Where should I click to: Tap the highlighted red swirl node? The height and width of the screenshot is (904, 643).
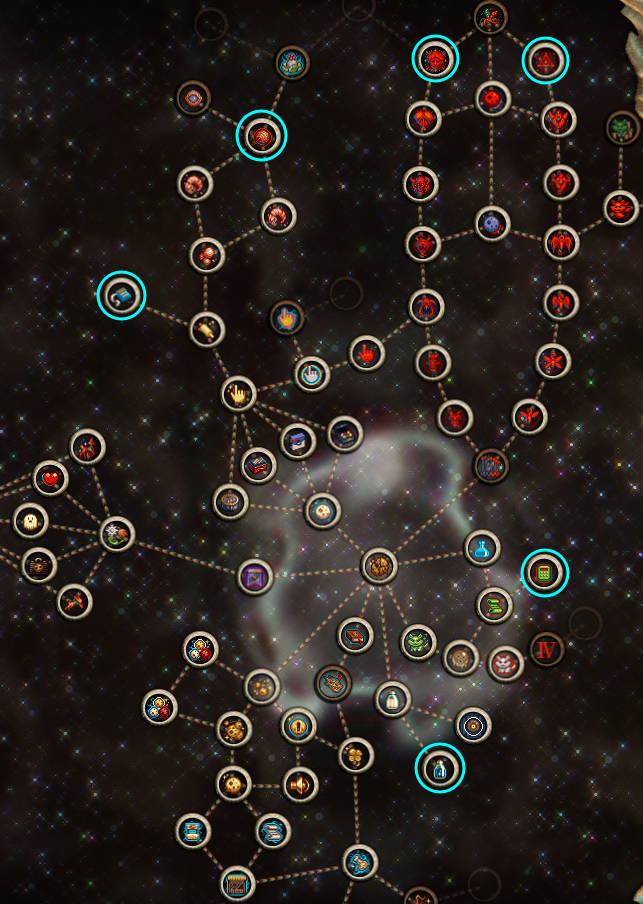coord(261,136)
